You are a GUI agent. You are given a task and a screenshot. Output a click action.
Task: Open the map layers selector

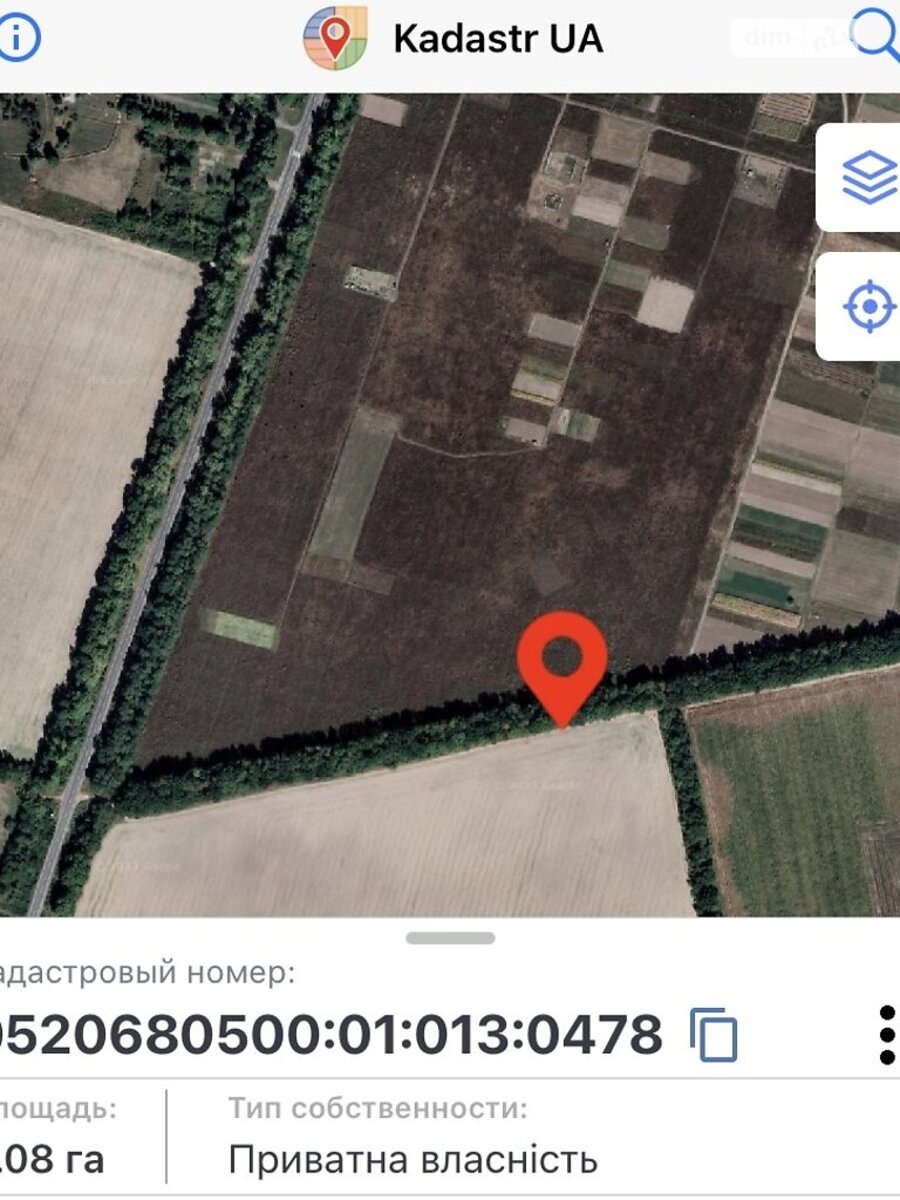point(868,178)
